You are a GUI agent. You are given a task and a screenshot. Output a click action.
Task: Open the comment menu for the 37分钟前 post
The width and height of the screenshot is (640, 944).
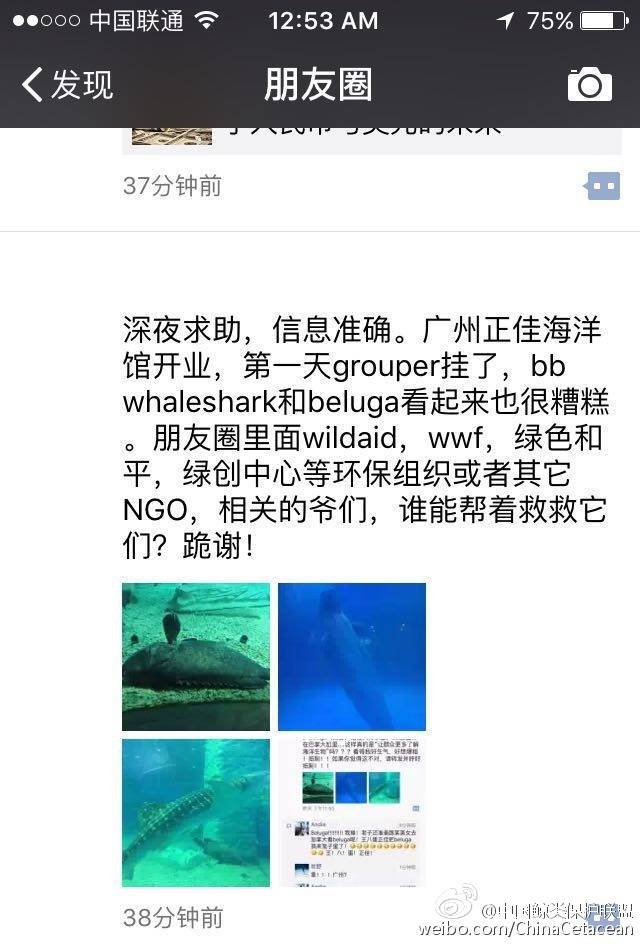point(602,186)
